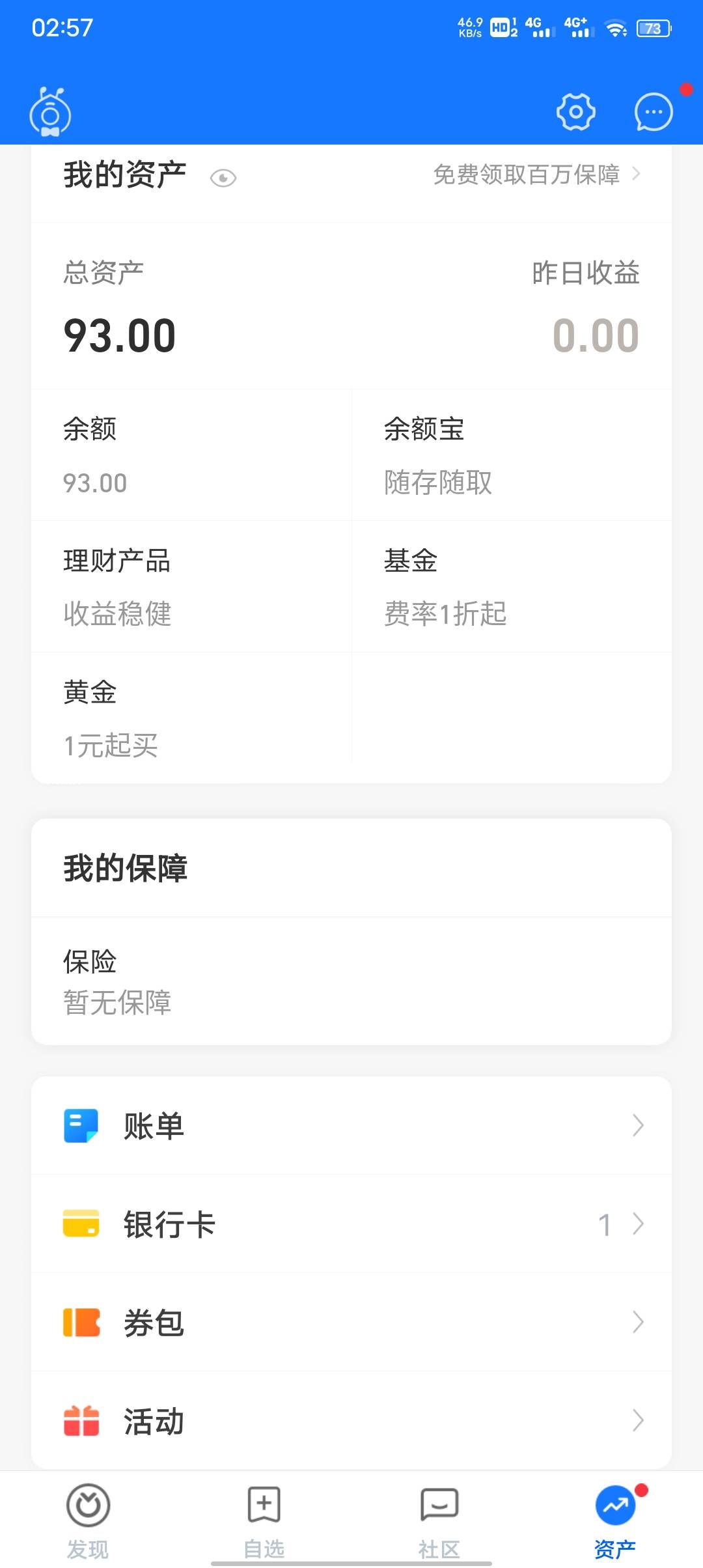Open the 黄金 section
This screenshot has width=703, height=1568.
tap(191, 718)
